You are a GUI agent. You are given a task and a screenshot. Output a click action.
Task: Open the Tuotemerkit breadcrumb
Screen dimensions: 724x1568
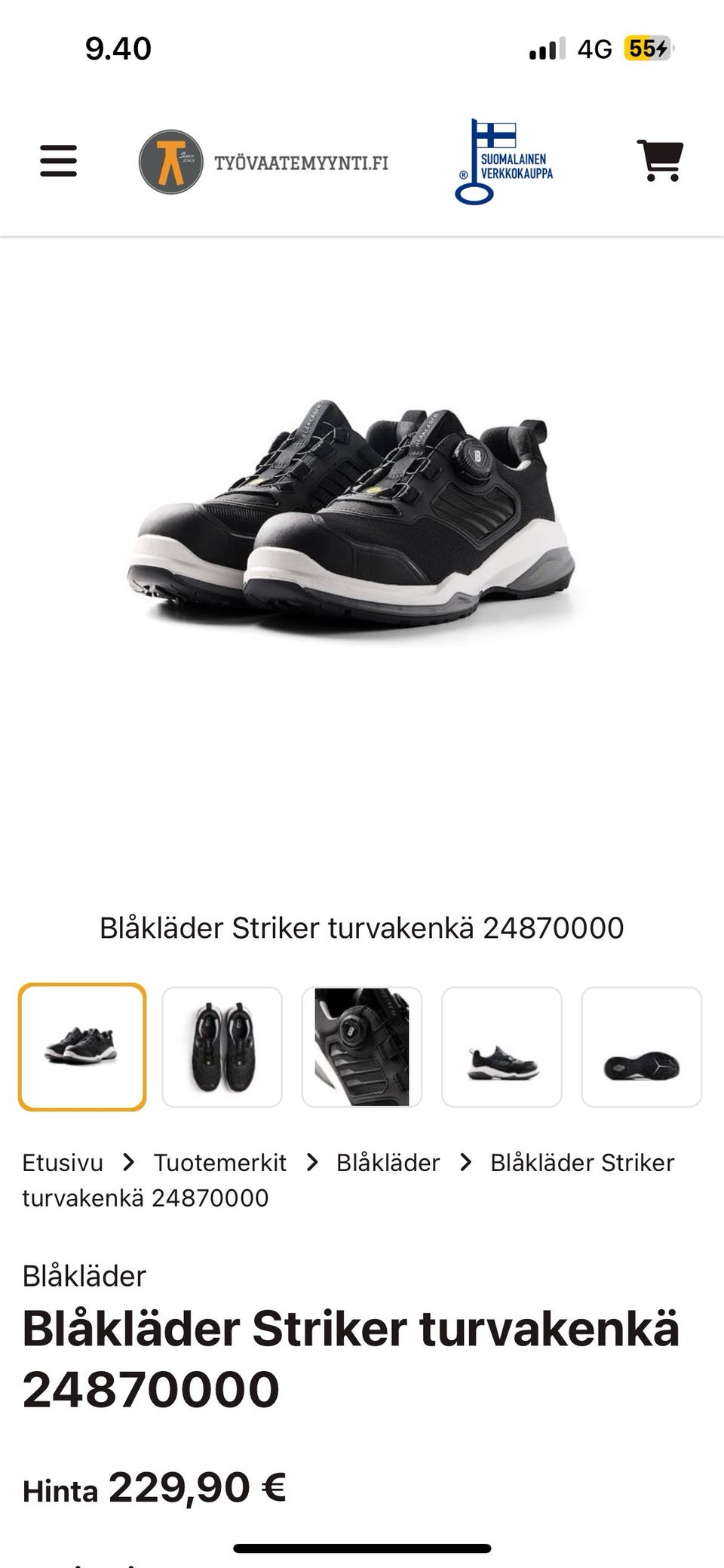[219, 1163]
